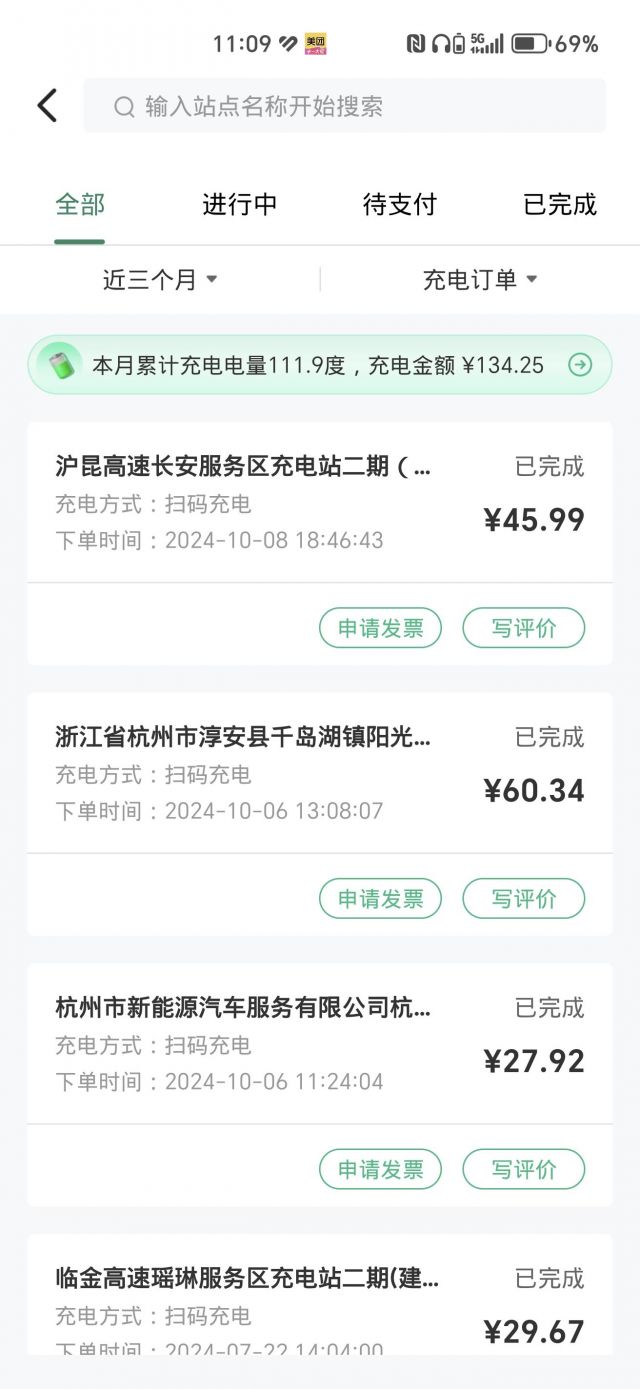640x1389 pixels.
Task: Request invoice for the ¥45.99 order
Action: point(380,628)
